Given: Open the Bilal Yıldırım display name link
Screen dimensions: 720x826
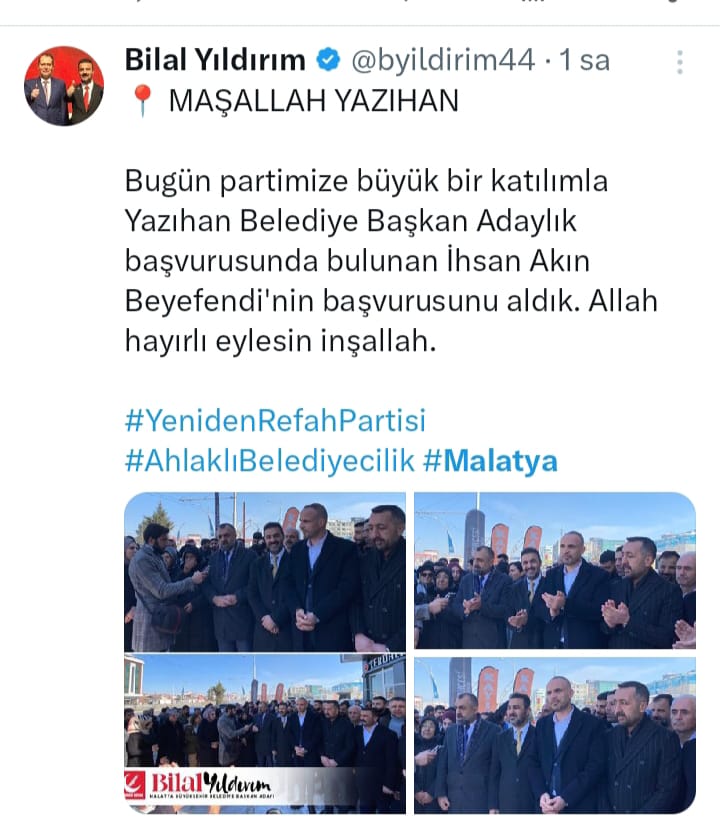Looking at the screenshot, I should [x=214, y=60].
